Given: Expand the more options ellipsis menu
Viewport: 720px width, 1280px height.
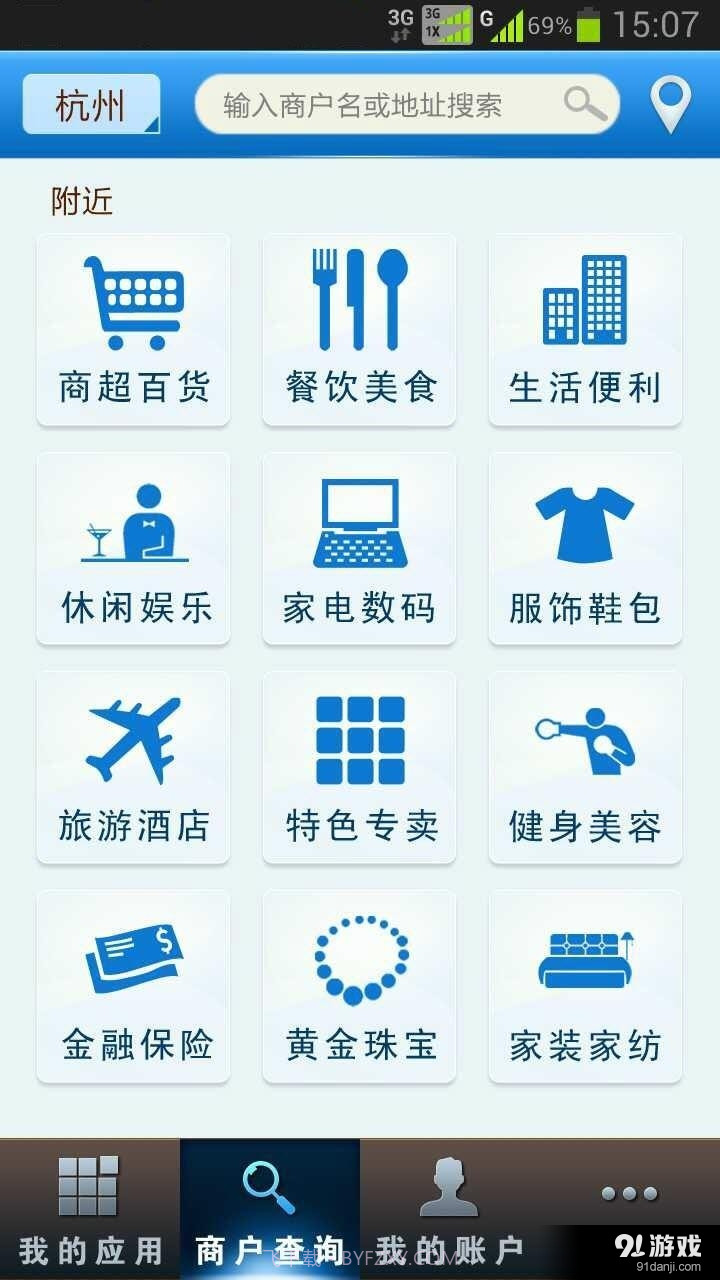Looking at the screenshot, I should click(630, 1192).
